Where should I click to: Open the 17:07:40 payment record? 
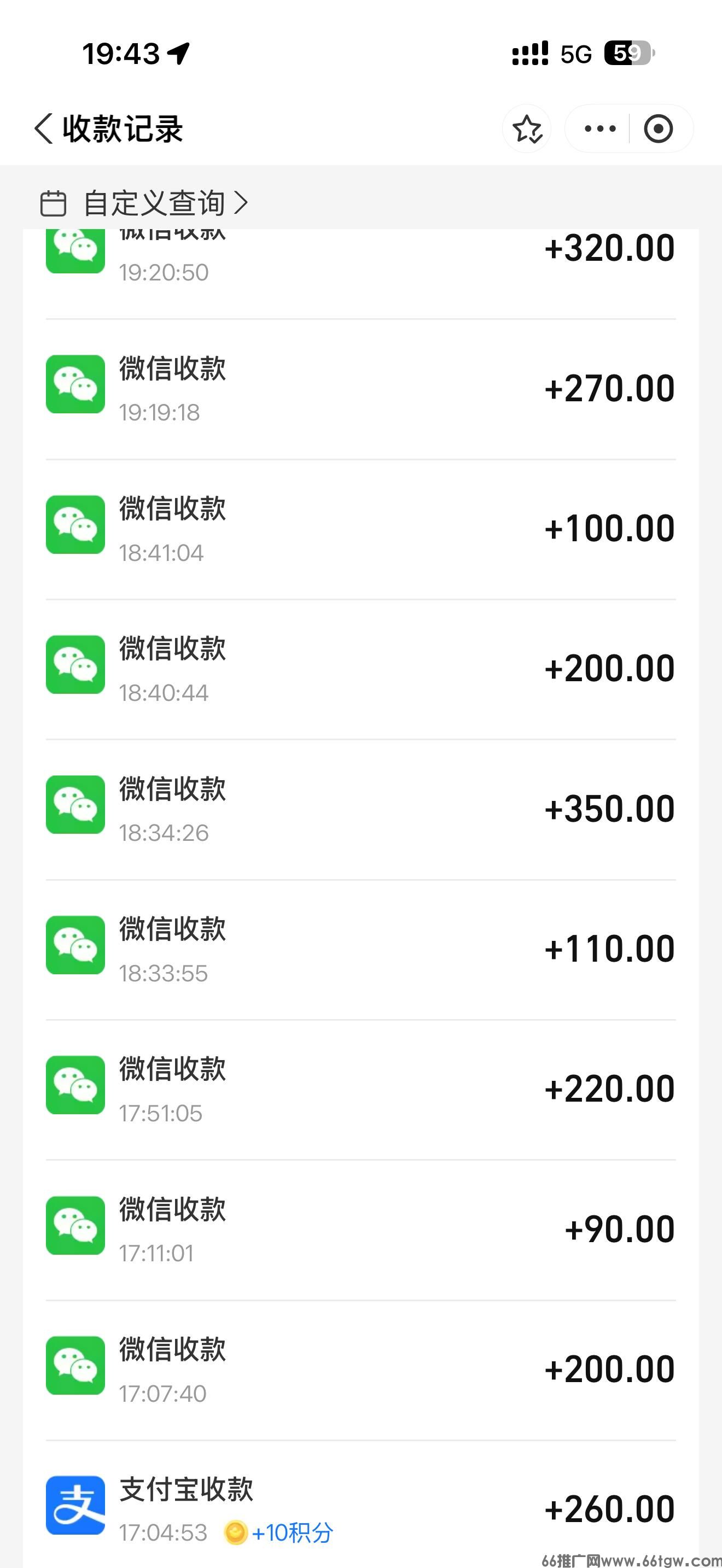coord(360,1369)
